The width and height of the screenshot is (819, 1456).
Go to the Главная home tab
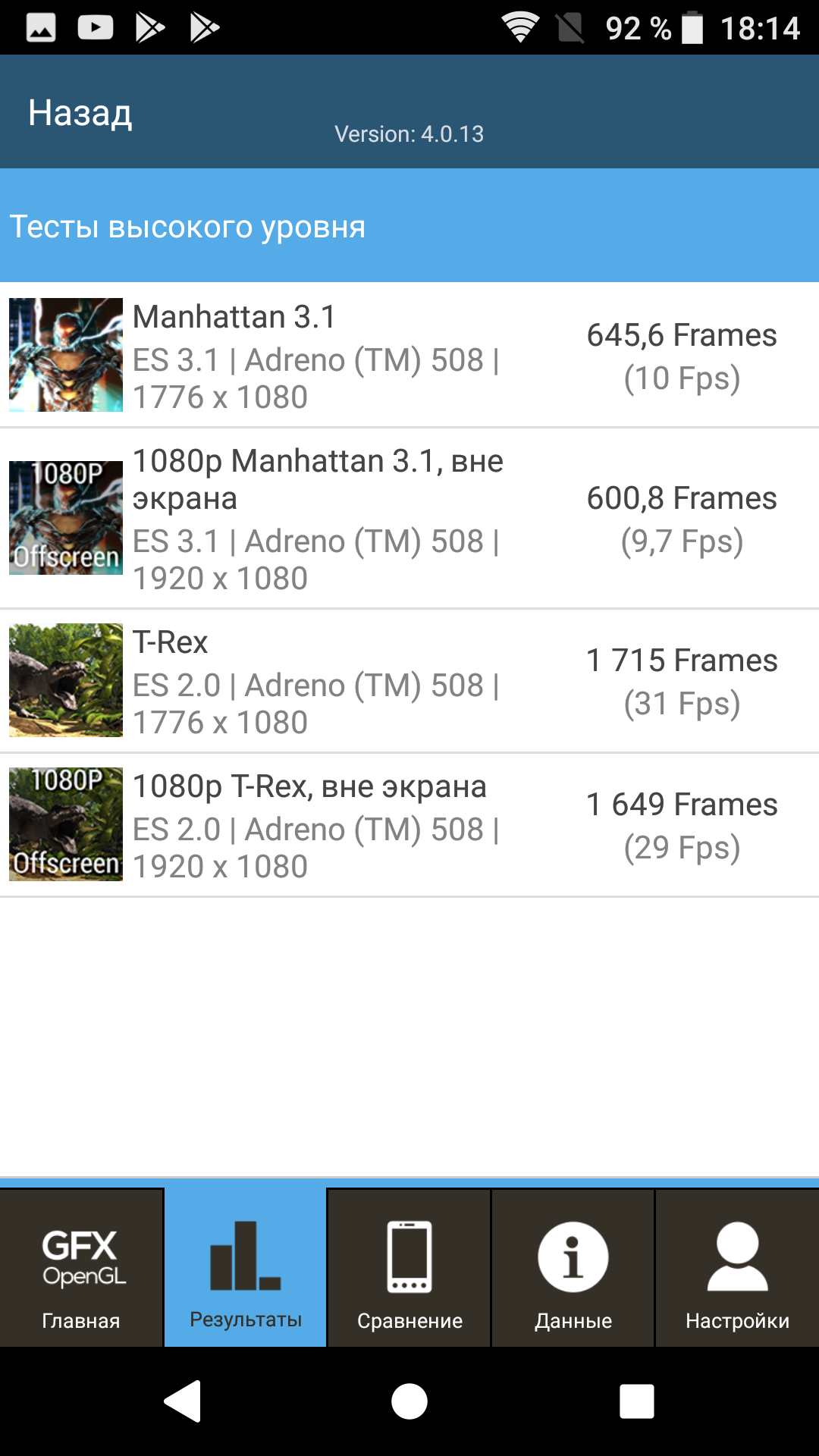pos(82,1268)
